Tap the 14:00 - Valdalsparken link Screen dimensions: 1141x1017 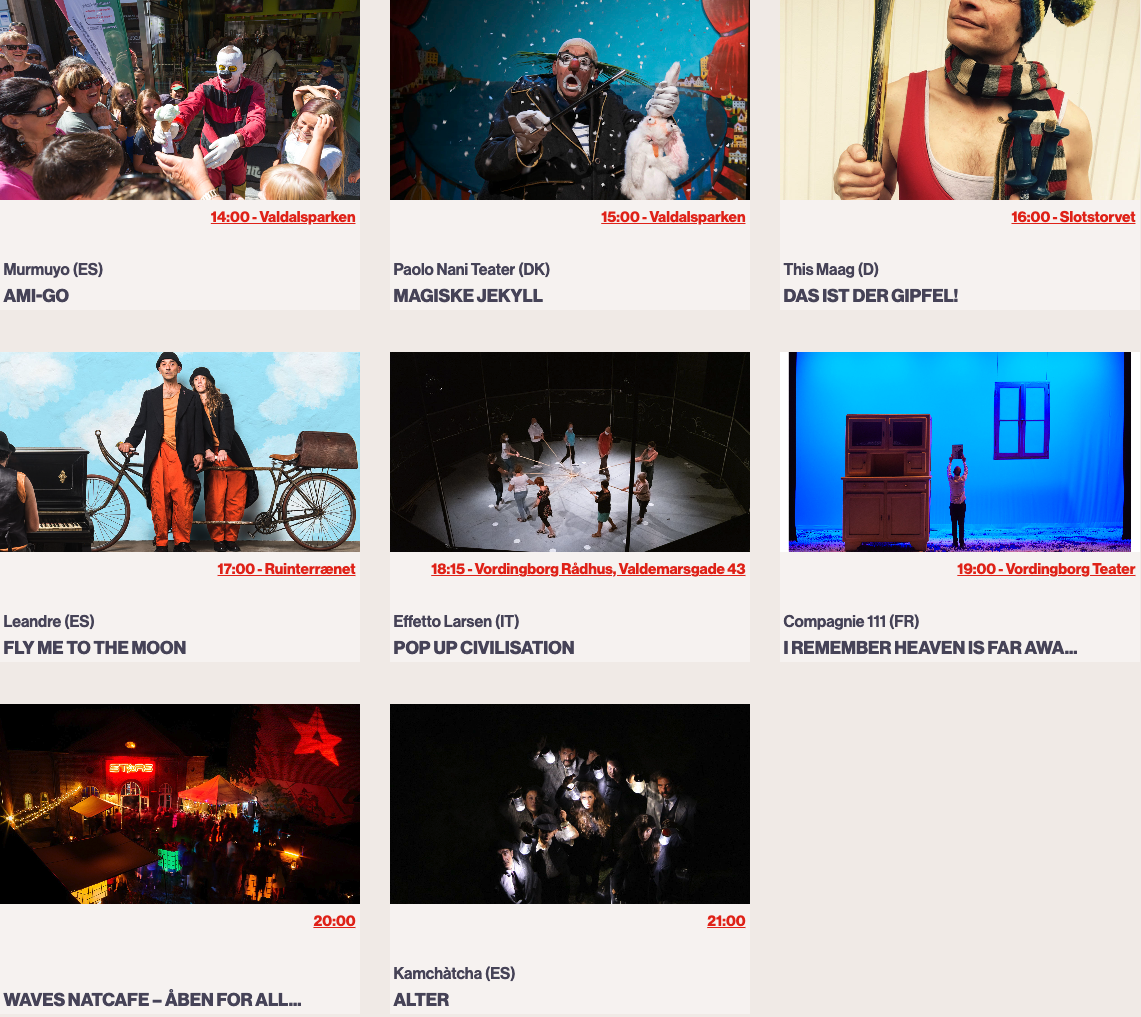click(283, 217)
